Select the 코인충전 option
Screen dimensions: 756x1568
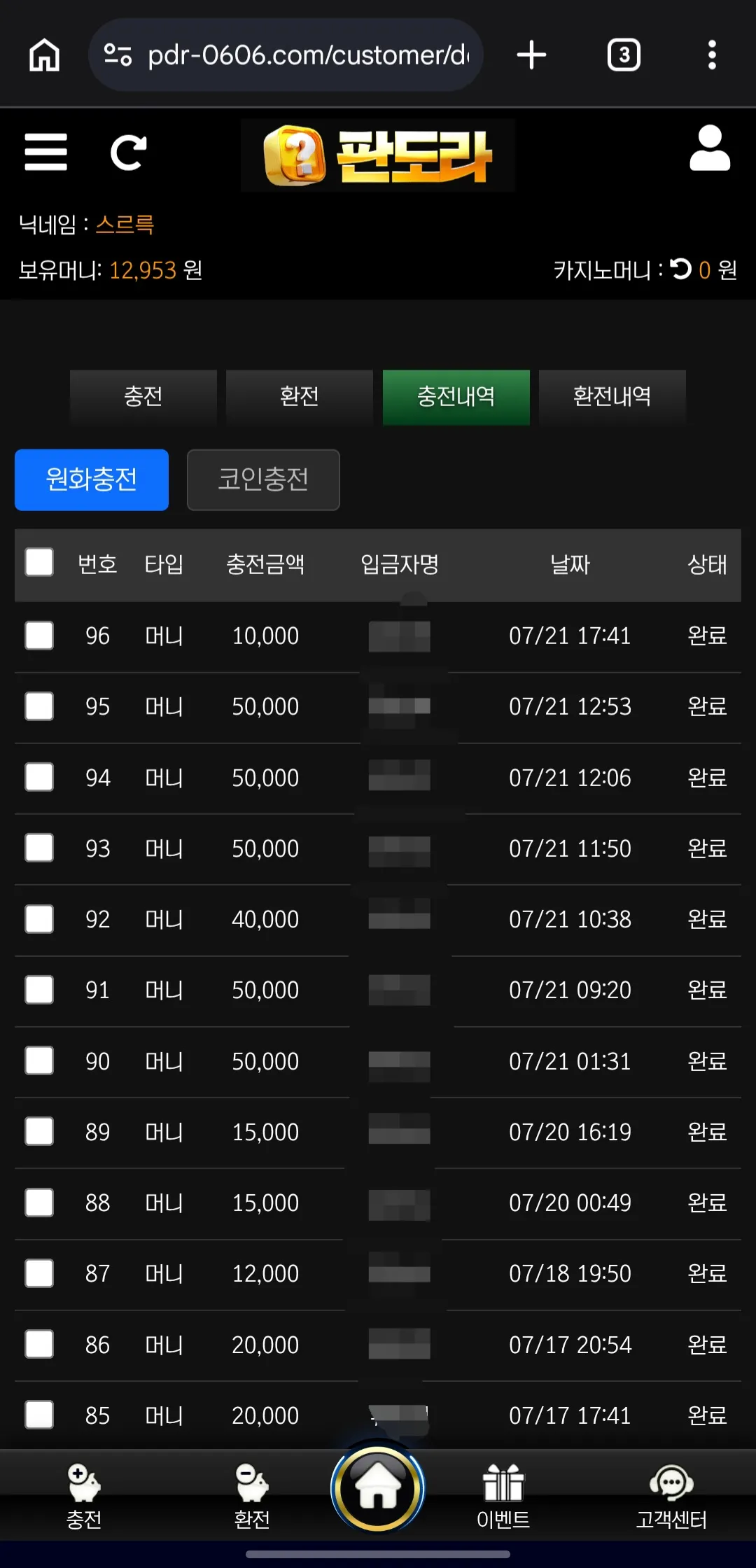click(263, 479)
